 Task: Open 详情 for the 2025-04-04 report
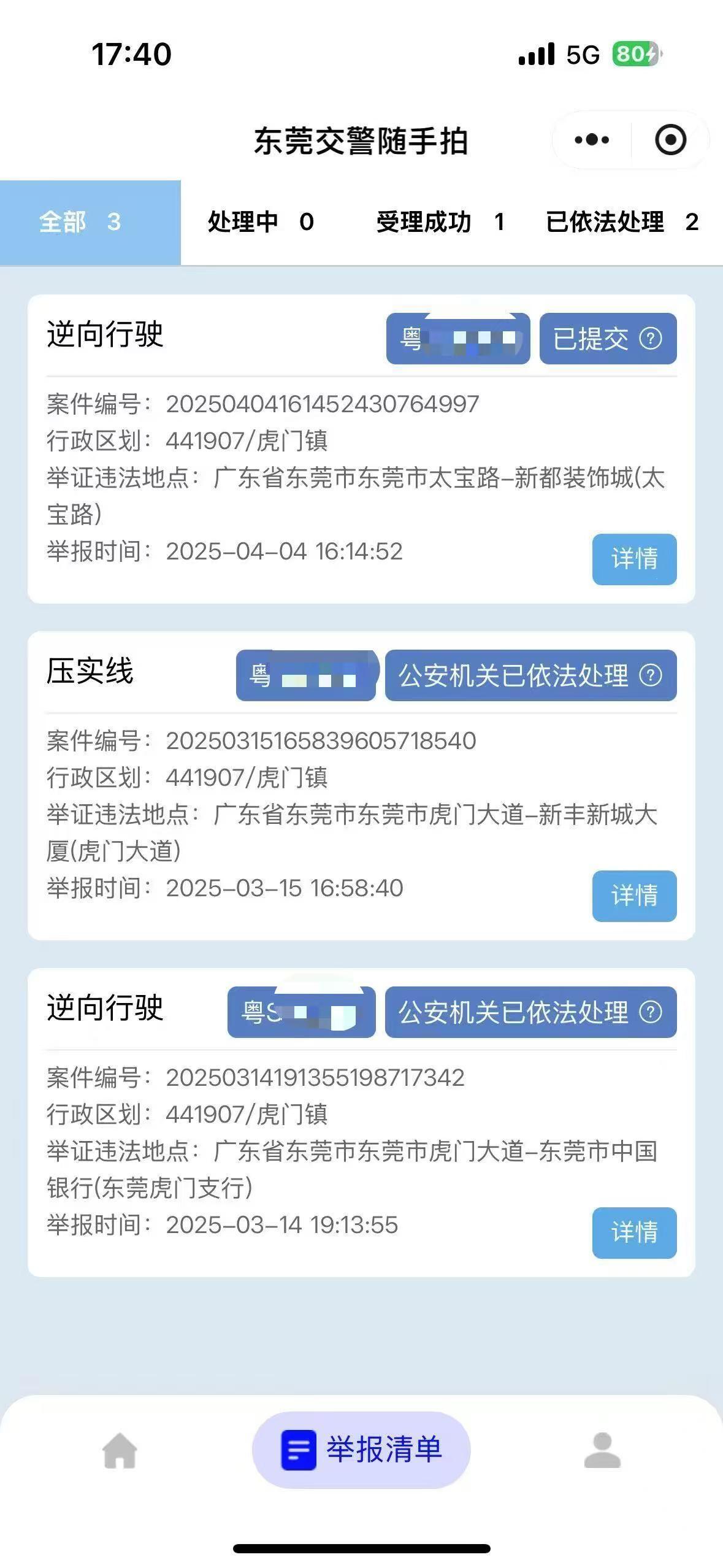(x=634, y=559)
